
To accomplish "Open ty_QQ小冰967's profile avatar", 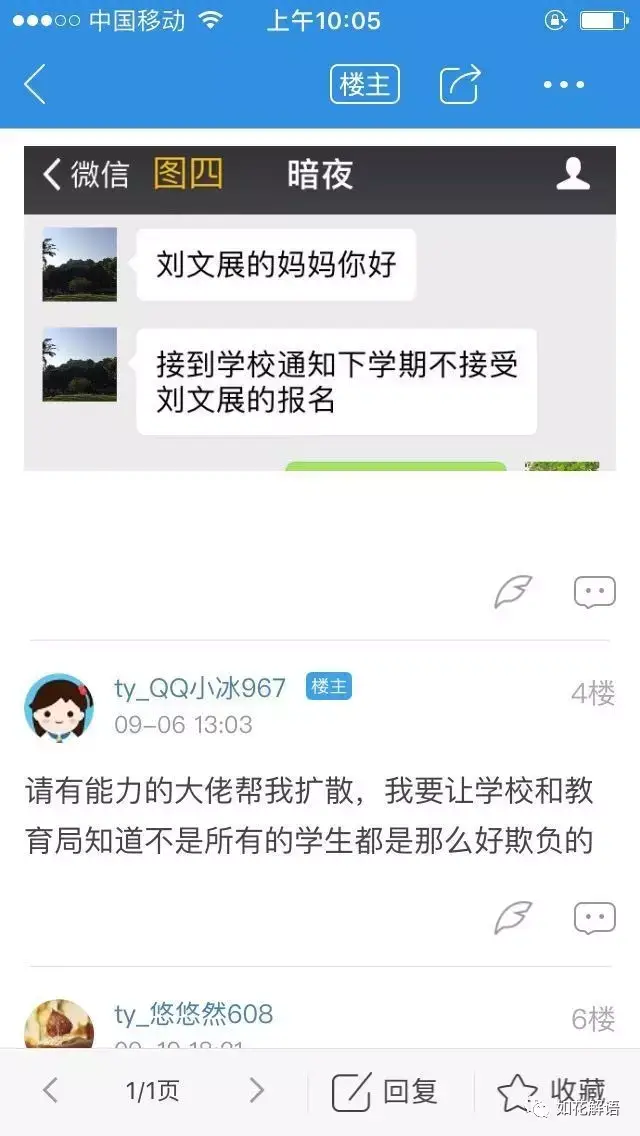I will [x=59, y=706].
